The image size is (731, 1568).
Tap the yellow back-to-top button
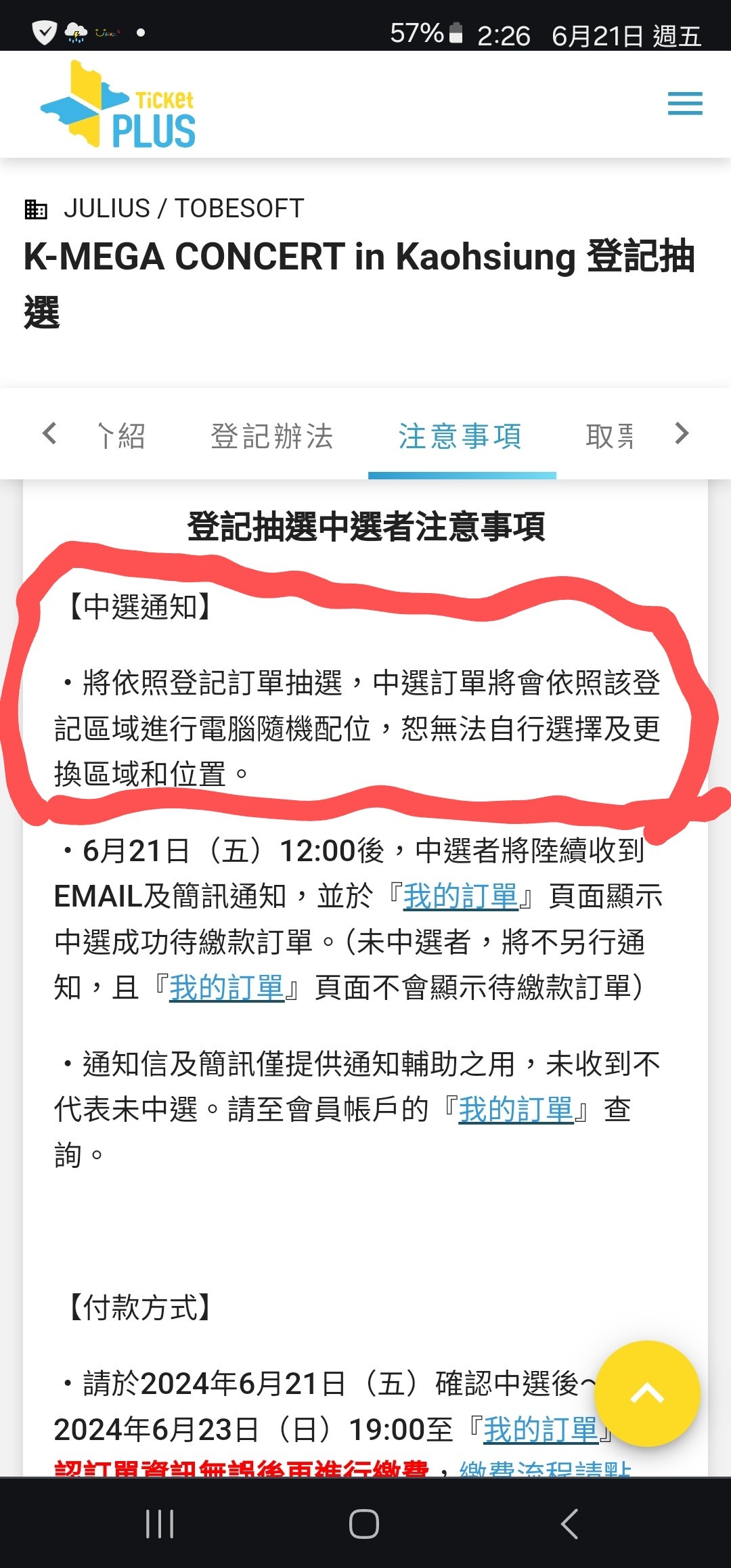coord(647,1393)
